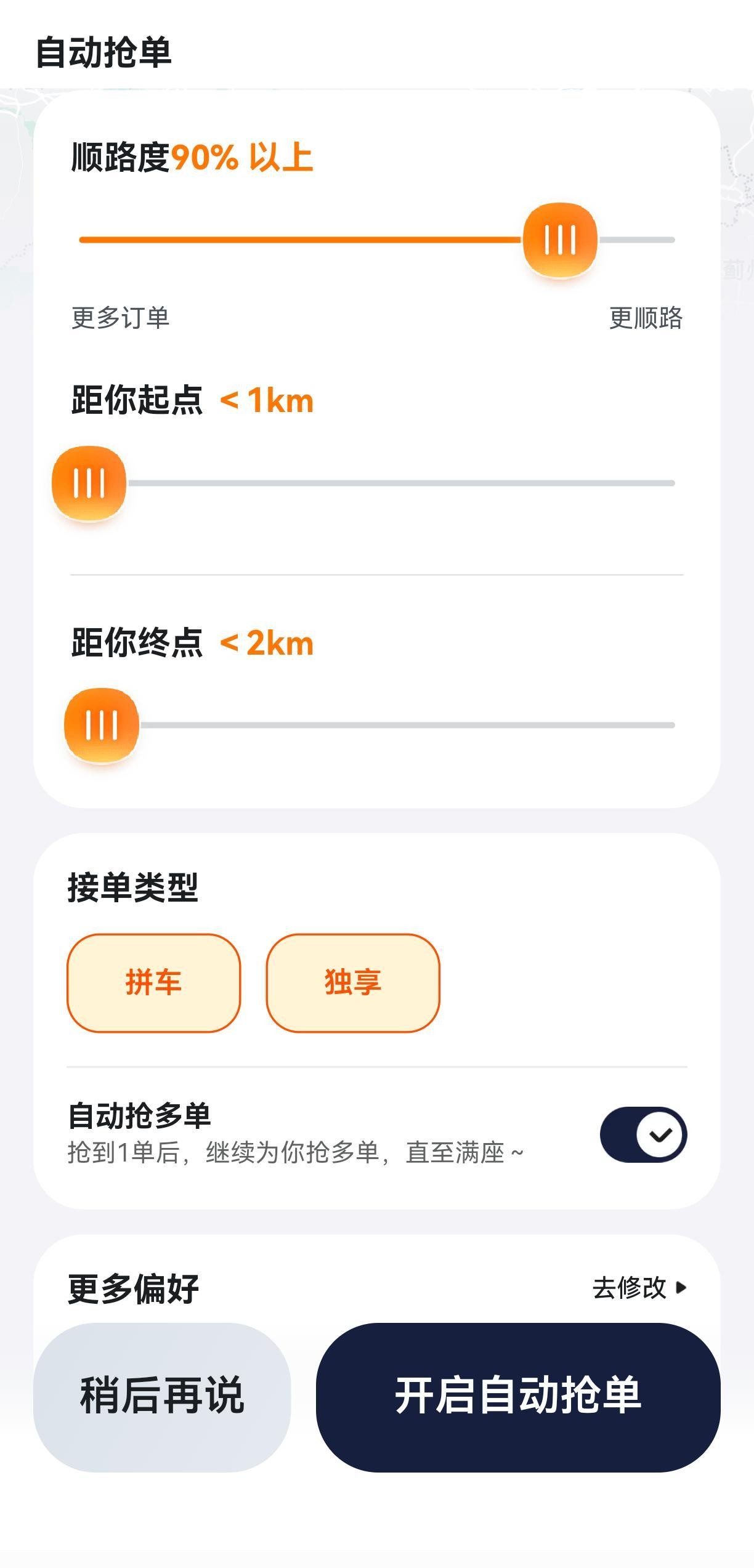Viewport: 754px width, 1568px height.
Task: Turn off the 自动抢多单 switch
Action: [x=643, y=1134]
